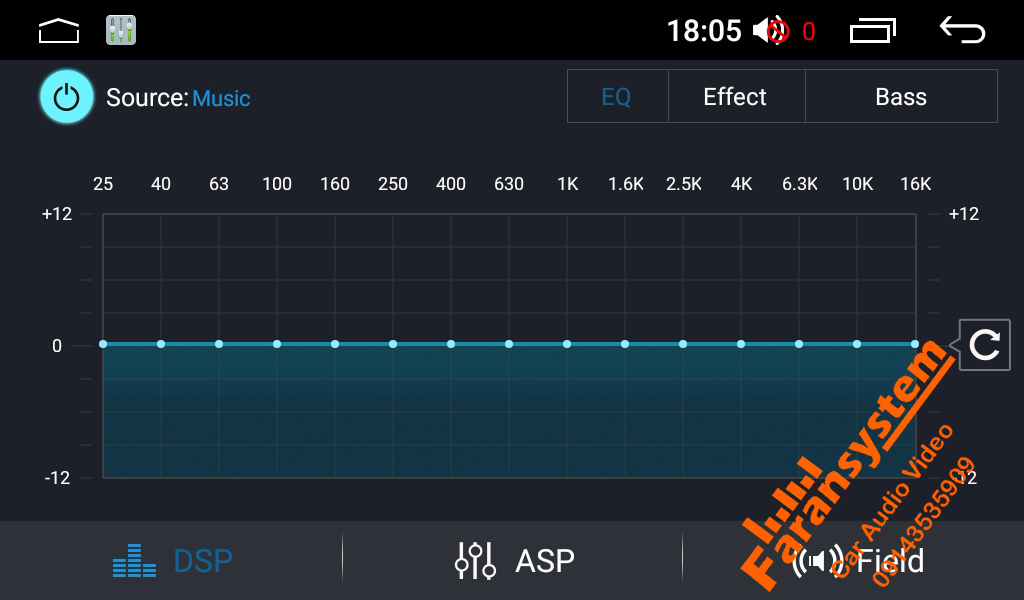
Task: Open the Field section
Action: click(858, 560)
